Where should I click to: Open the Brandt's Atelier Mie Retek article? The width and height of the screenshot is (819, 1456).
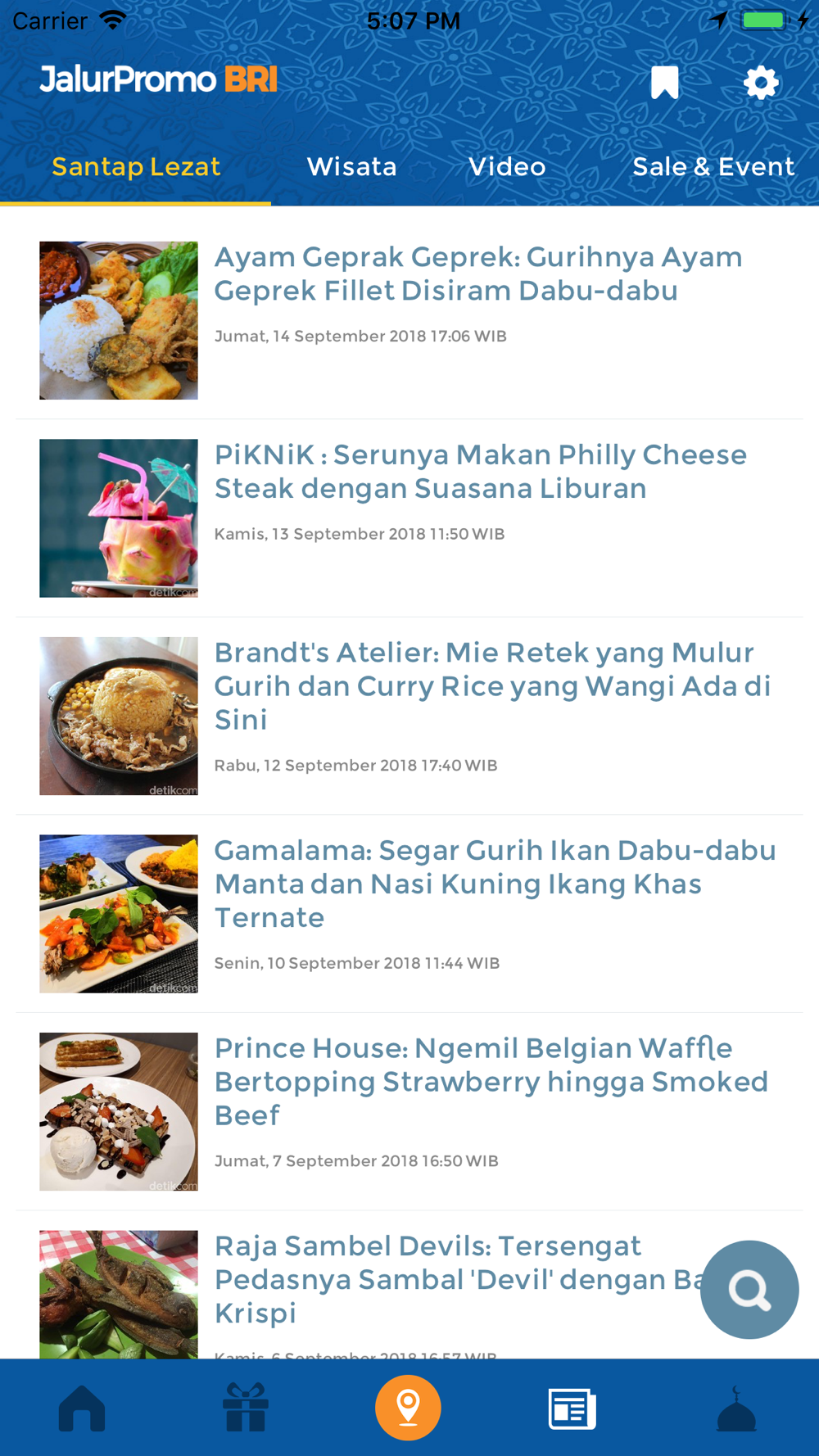(x=409, y=716)
